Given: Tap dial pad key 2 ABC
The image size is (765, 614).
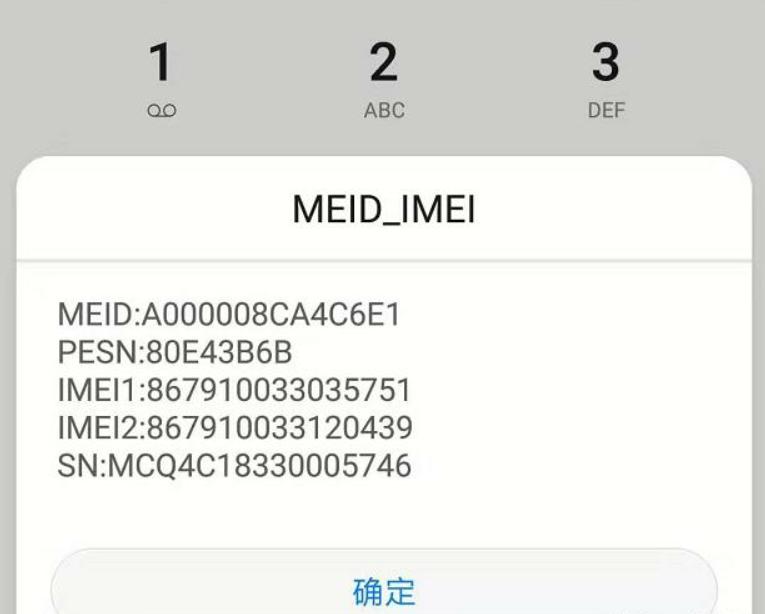Looking at the screenshot, I should click(384, 78).
